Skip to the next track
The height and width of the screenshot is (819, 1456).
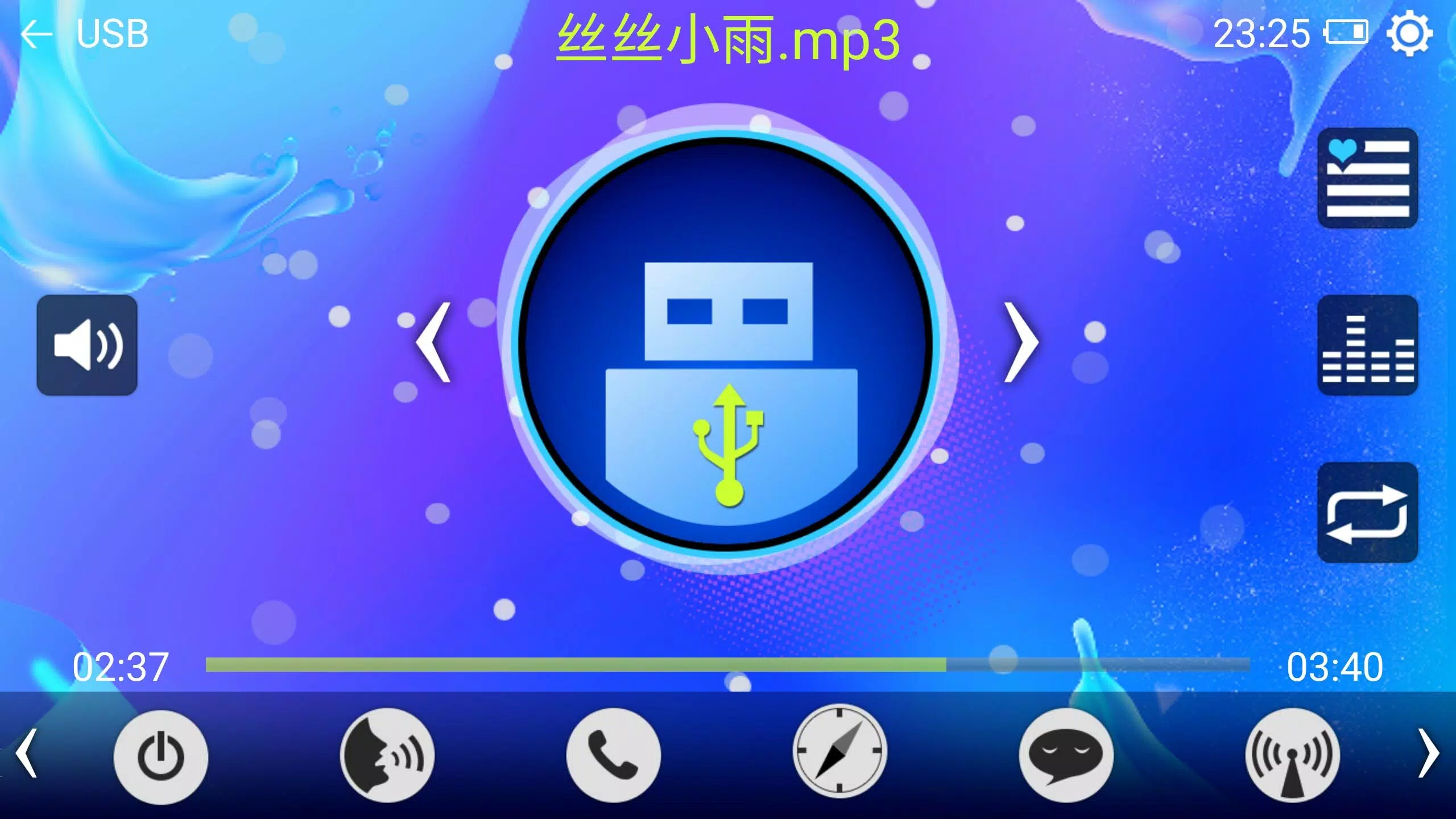coord(1021,342)
